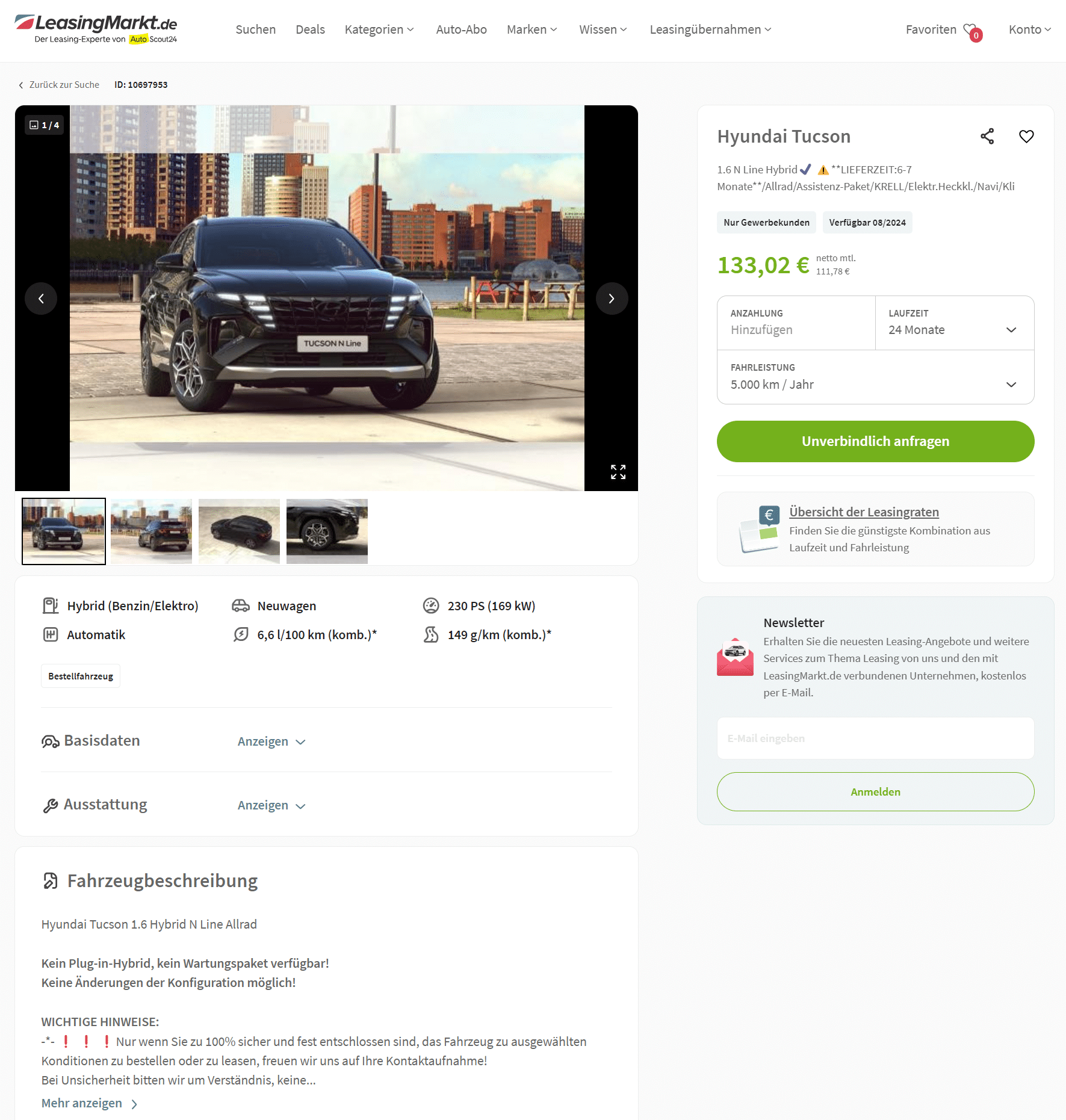Tap Unverbindlich anfragen button
Viewport: 1066px width, 1120px height.
[x=875, y=441]
